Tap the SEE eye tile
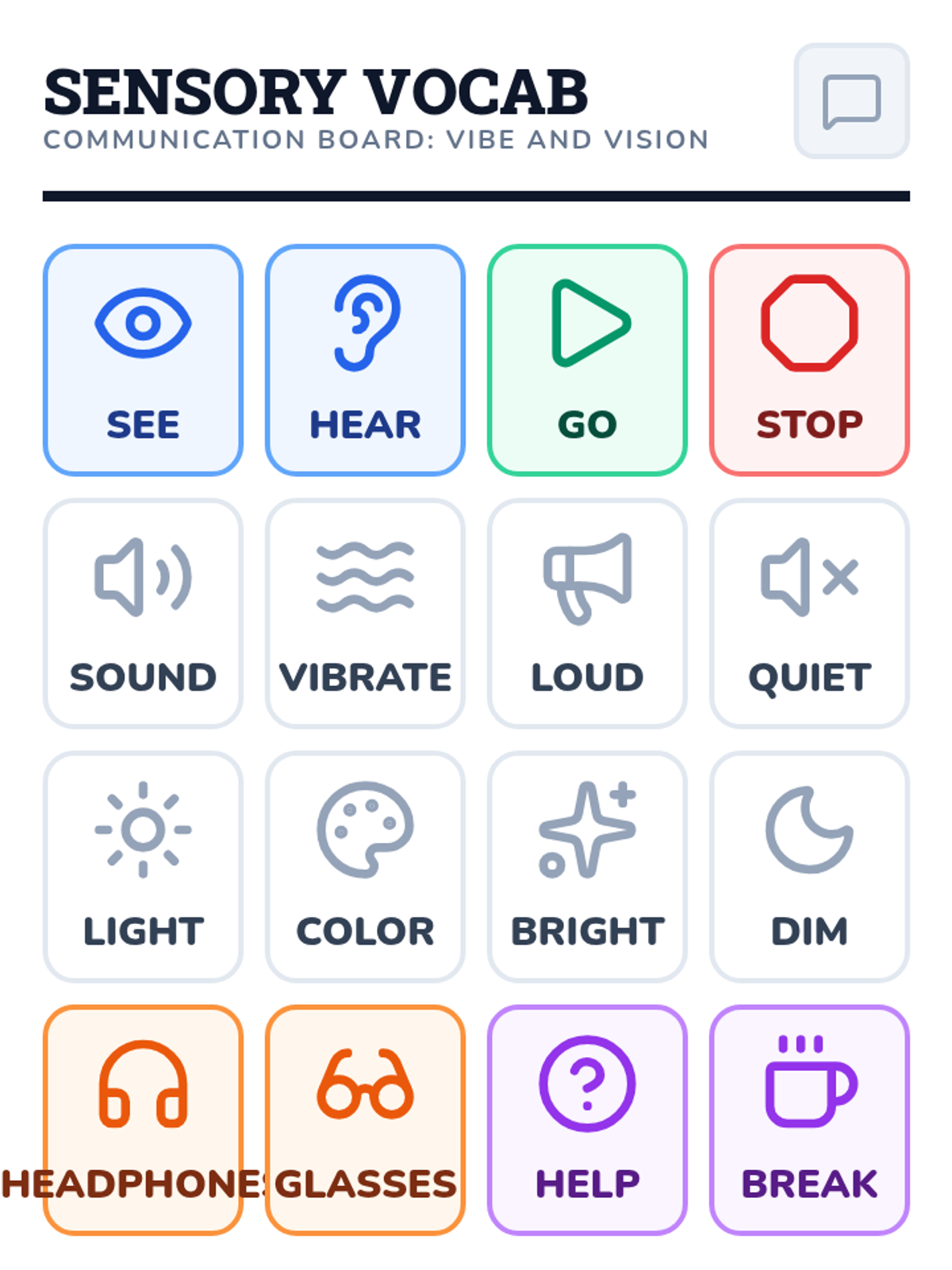The width and height of the screenshot is (952, 1270). 143,360
